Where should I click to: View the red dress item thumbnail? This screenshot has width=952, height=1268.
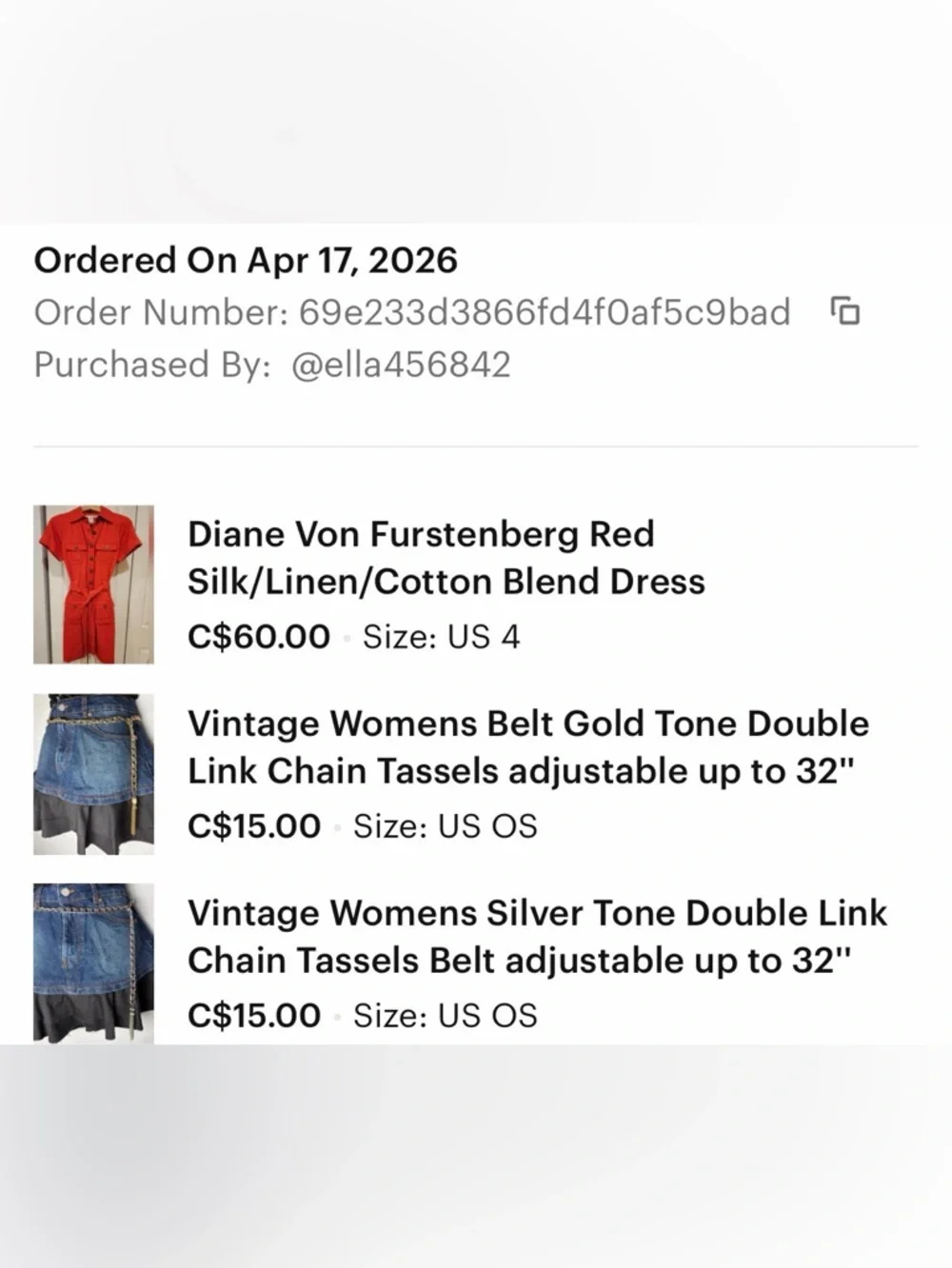click(93, 584)
